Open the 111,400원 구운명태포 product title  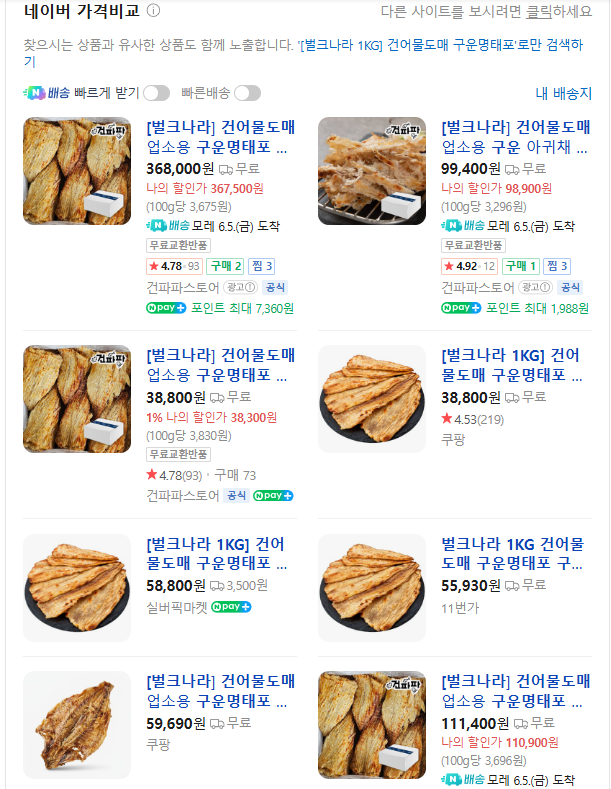[515, 691]
